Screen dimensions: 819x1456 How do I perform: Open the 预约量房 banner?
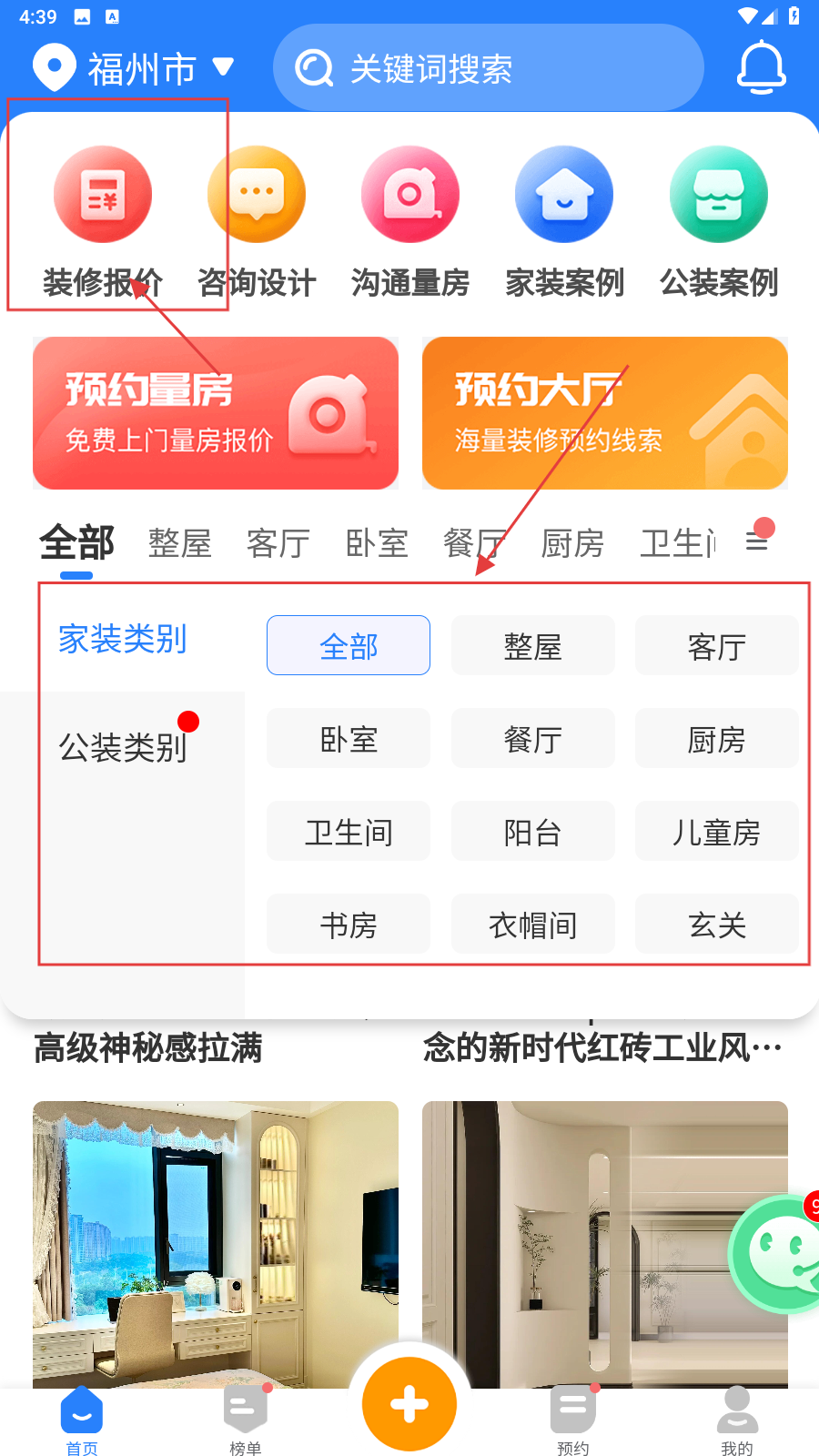pyautogui.click(x=216, y=413)
